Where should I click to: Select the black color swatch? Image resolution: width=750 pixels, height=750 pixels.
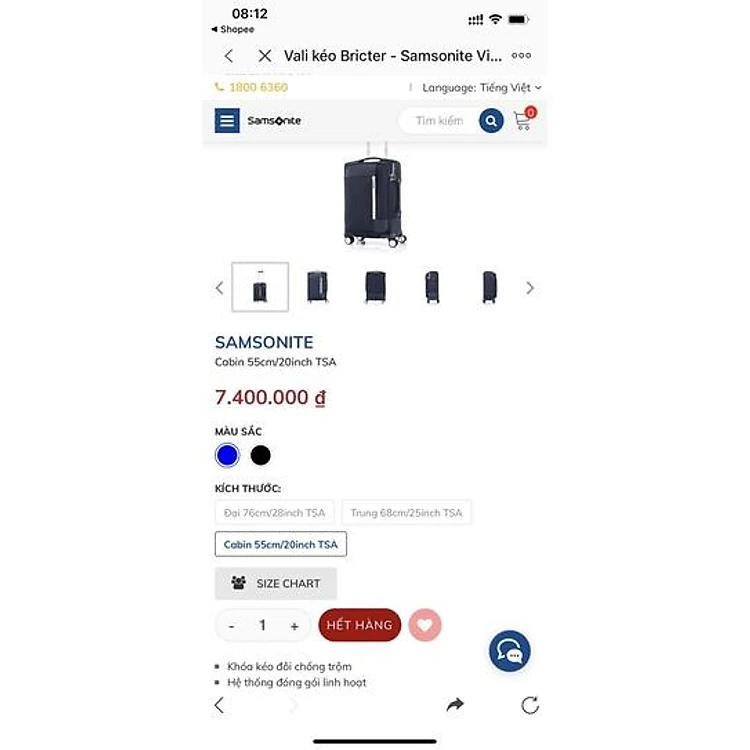[260, 456]
